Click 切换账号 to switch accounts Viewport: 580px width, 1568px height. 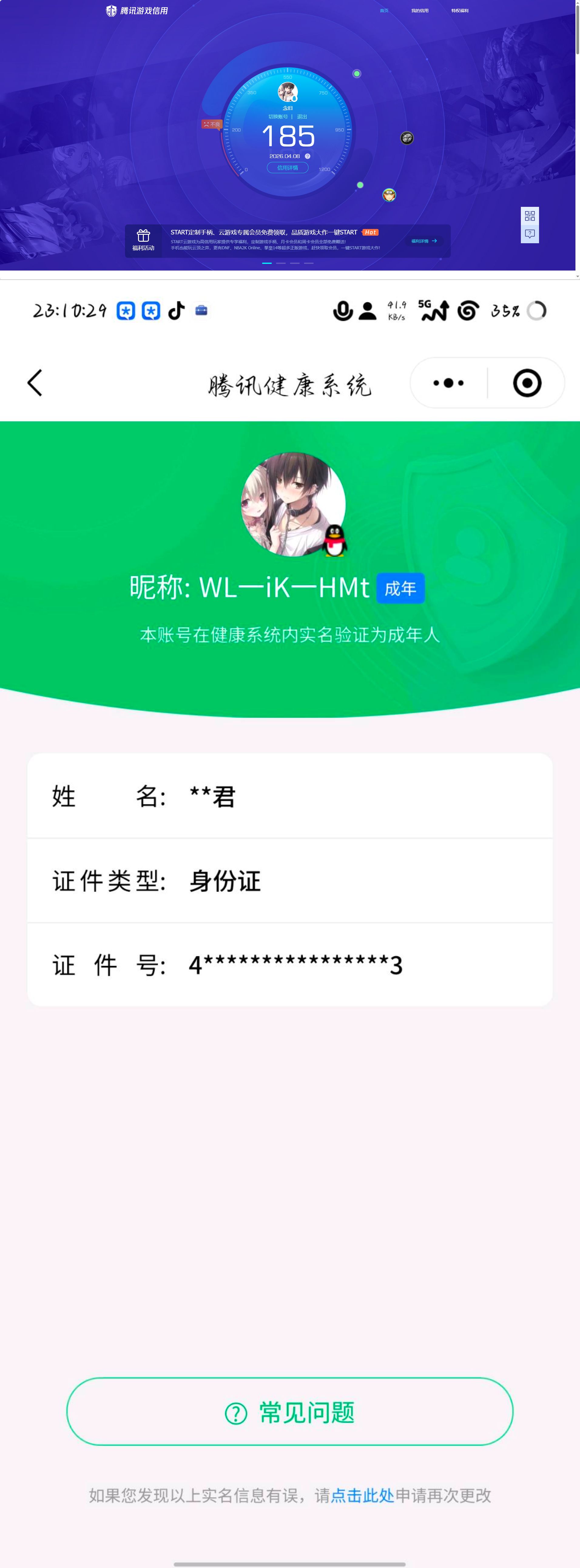click(x=278, y=117)
